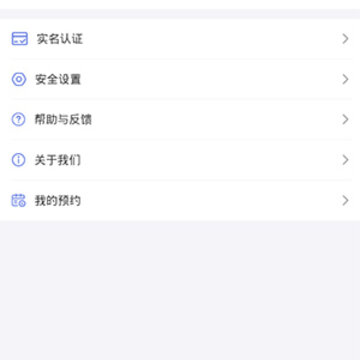The width and height of the screenshot is (360, 360).
Task: View 关于我们 page
Action: tap(180, 160)
